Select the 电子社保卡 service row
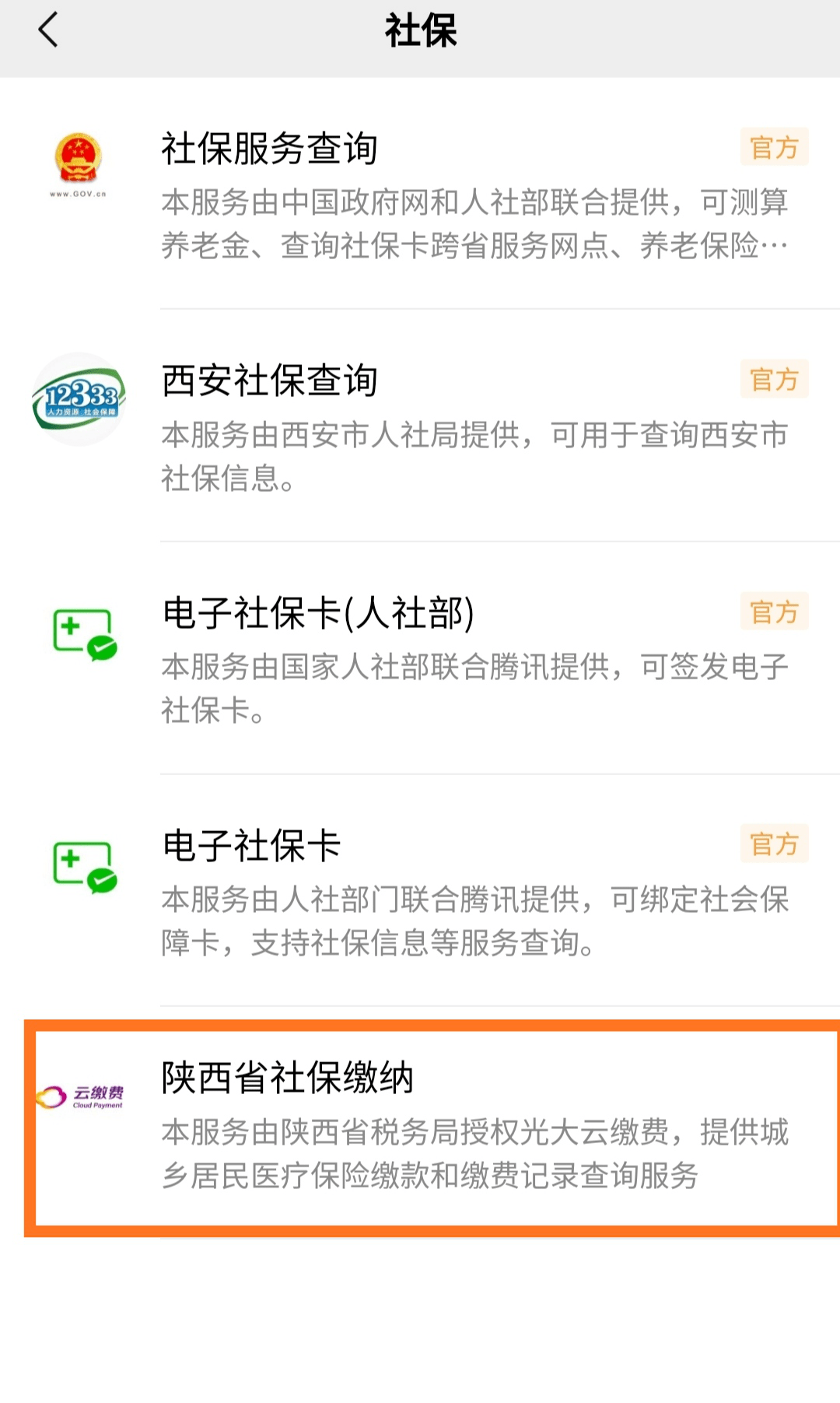840x1403 pixels. click(420, 890)
